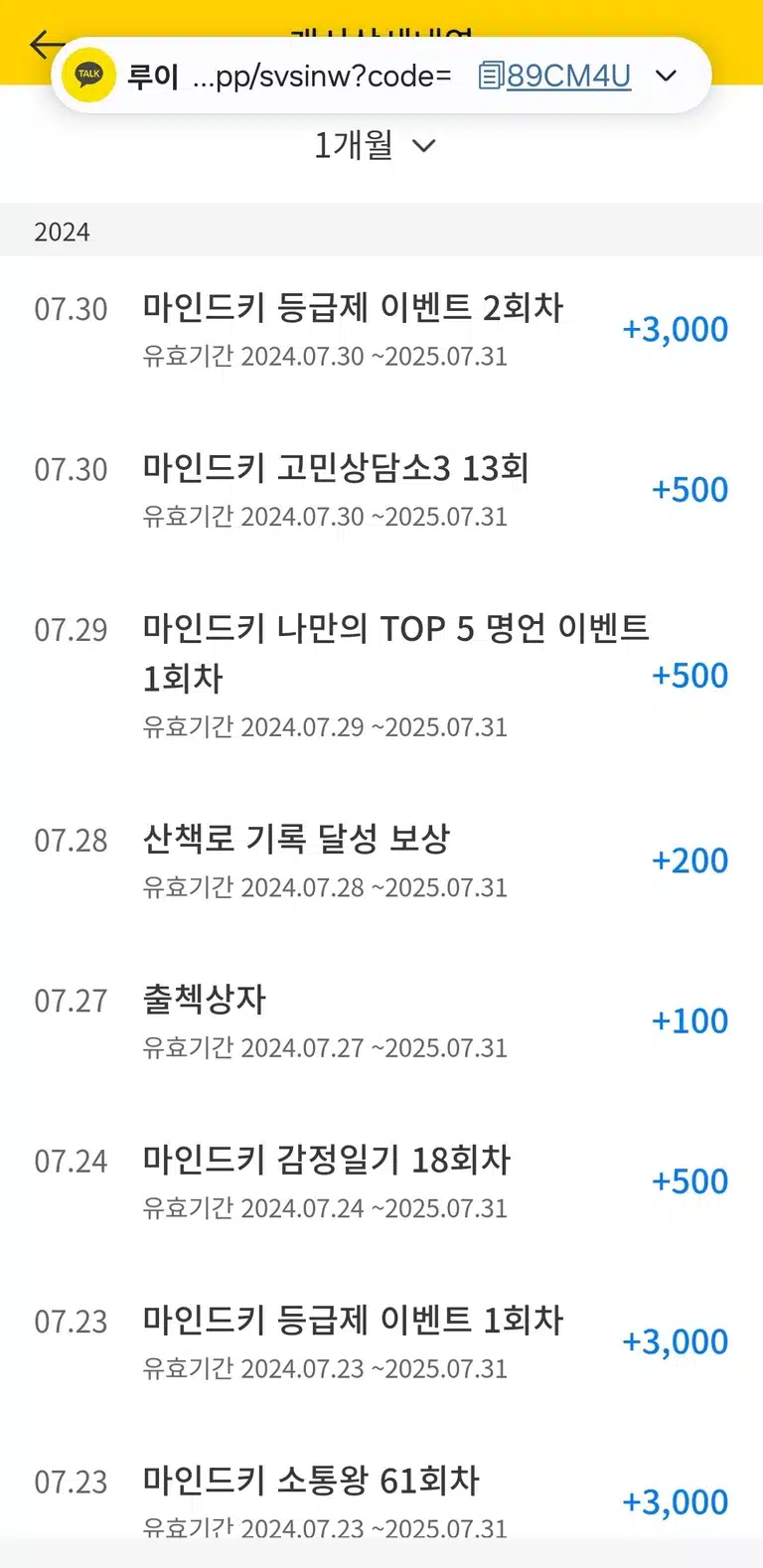Expand the KakaoTalk notification chevron

[x=667, y=76]
